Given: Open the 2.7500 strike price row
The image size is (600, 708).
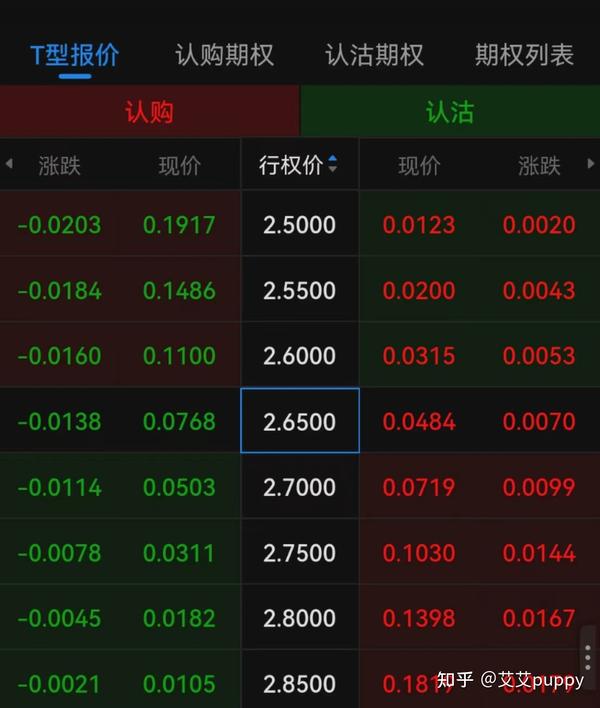Looking at the screenshot, I should coord(299,553).
